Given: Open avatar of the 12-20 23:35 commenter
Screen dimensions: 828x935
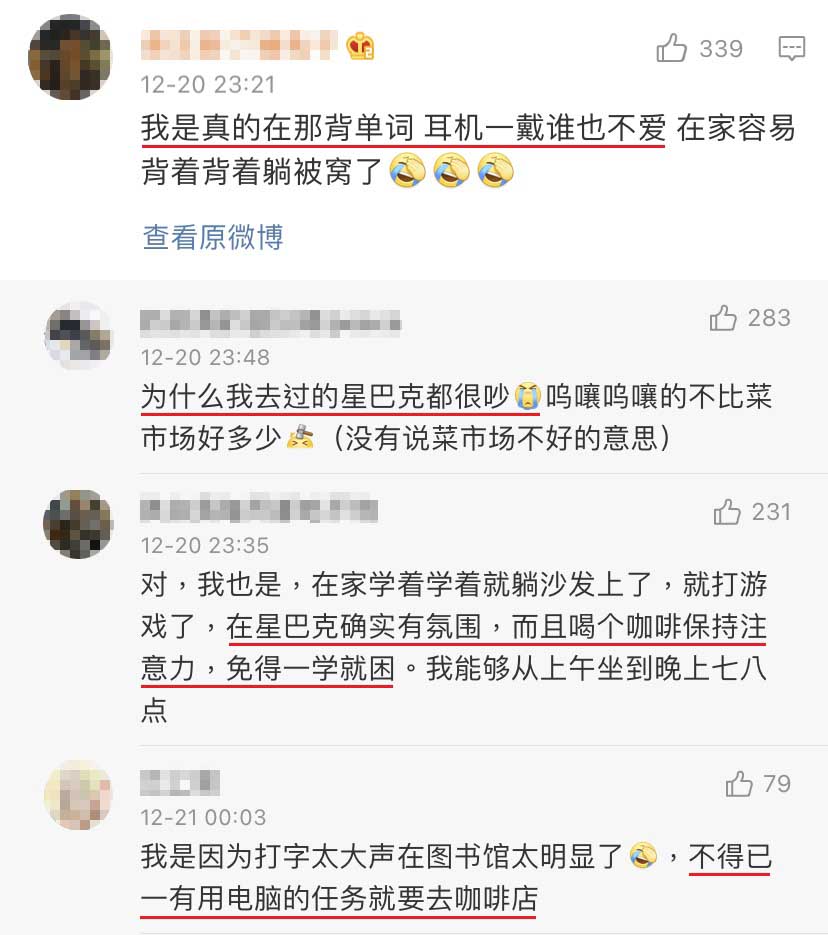Looking at the screenshot, I should pyautogui.click(x=78, y=524).
